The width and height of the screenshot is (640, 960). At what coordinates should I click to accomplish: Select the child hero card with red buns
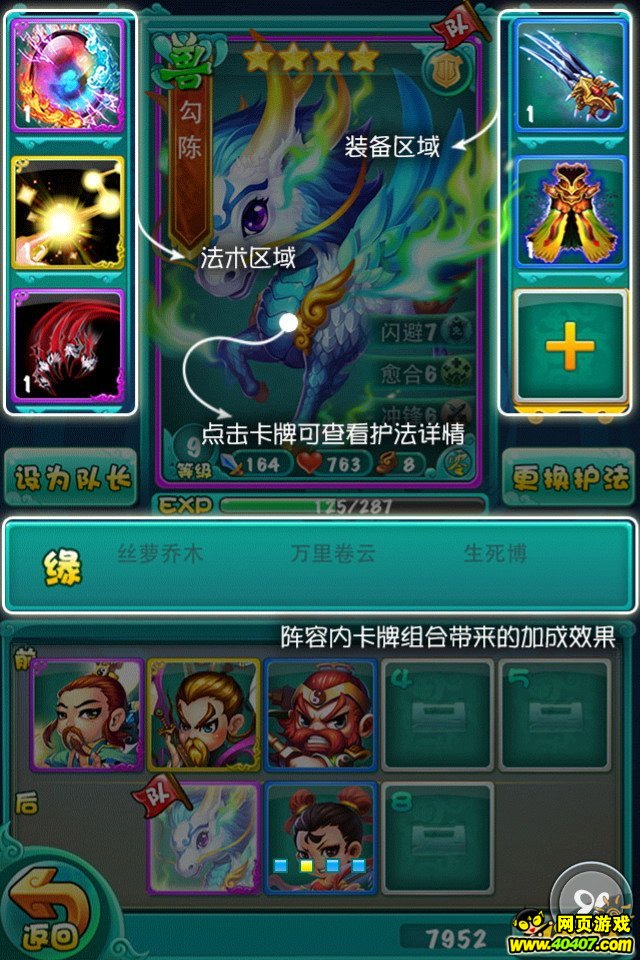320,838
